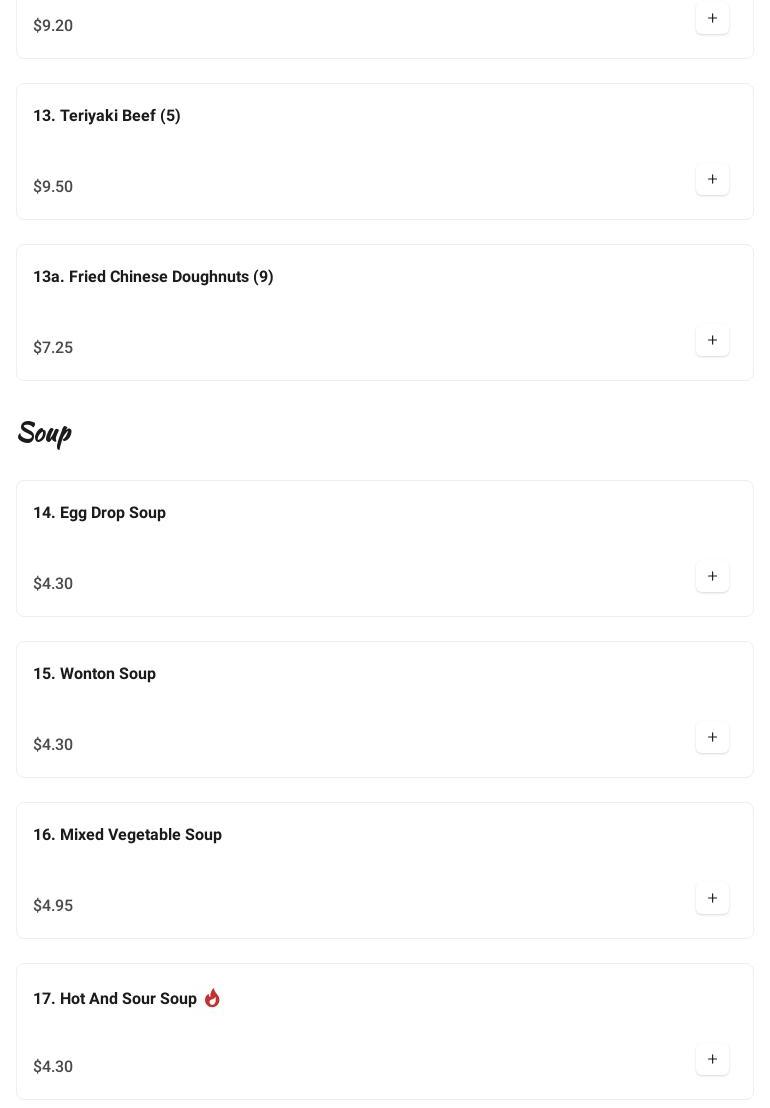The image size is (770, 1108).
Task: Tap the plus button for Wonton Soup
Action: pos(712,737)
